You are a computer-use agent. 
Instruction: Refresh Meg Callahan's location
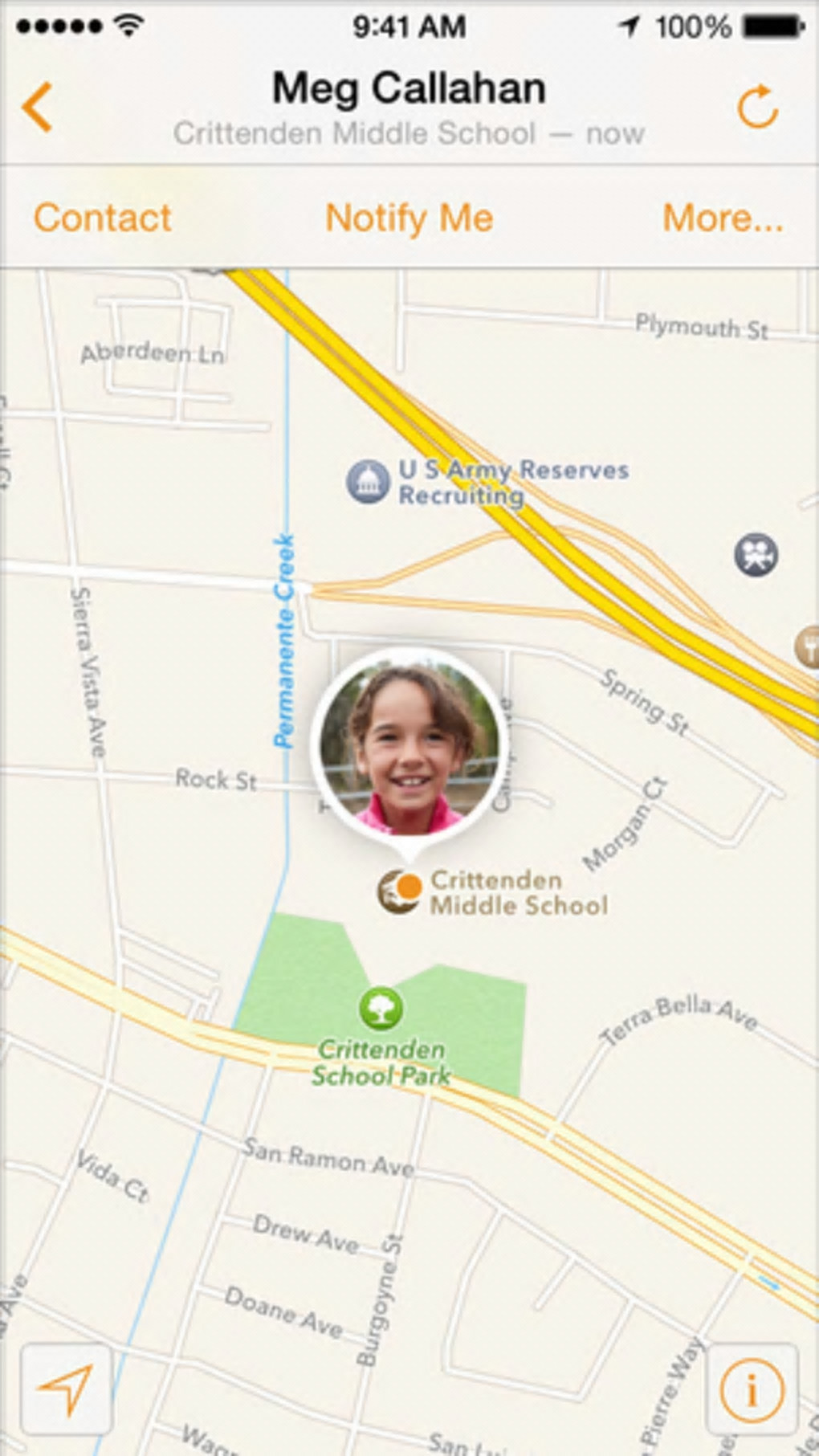click(x=758, y=106)
